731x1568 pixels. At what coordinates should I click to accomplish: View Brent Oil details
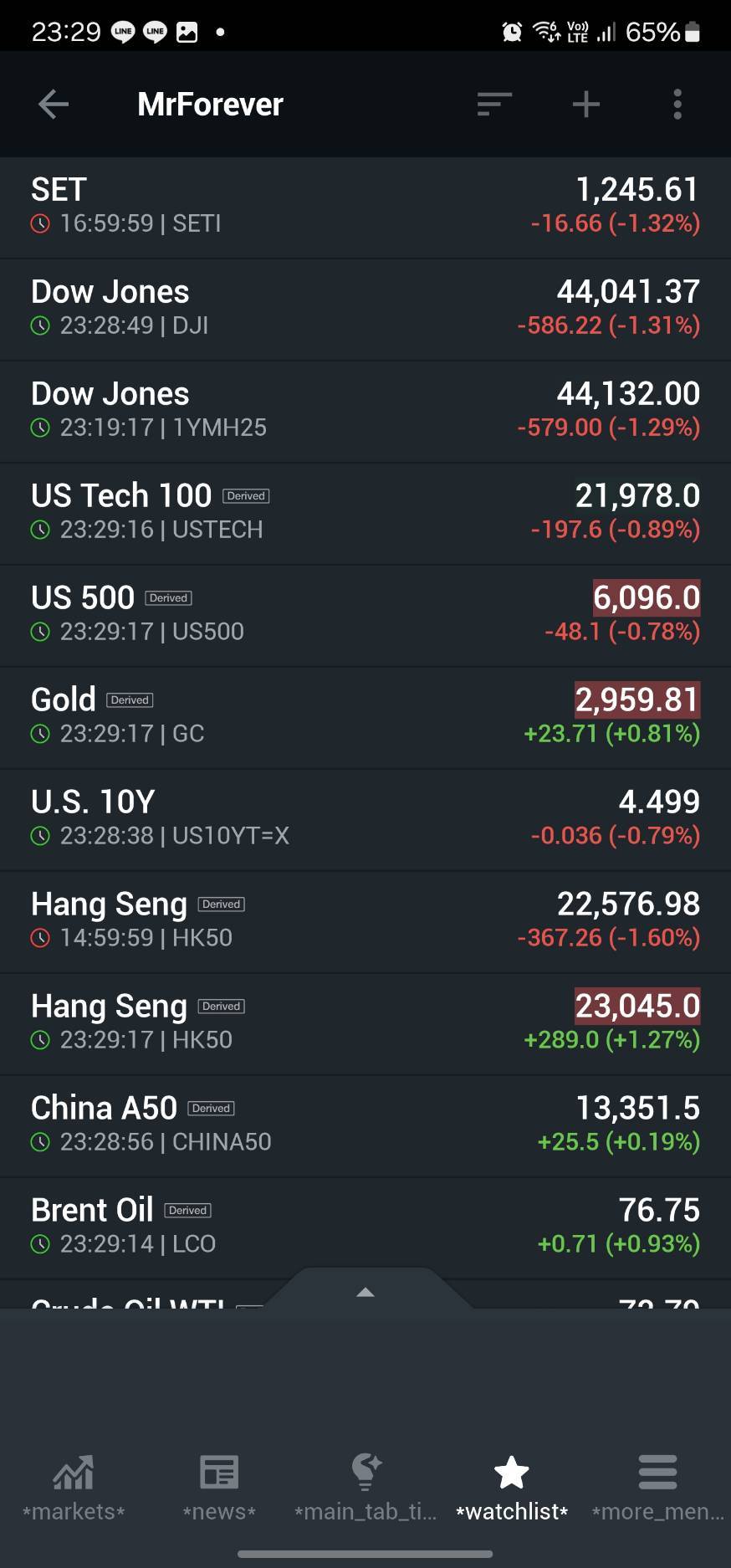[x=365, y=1228]
